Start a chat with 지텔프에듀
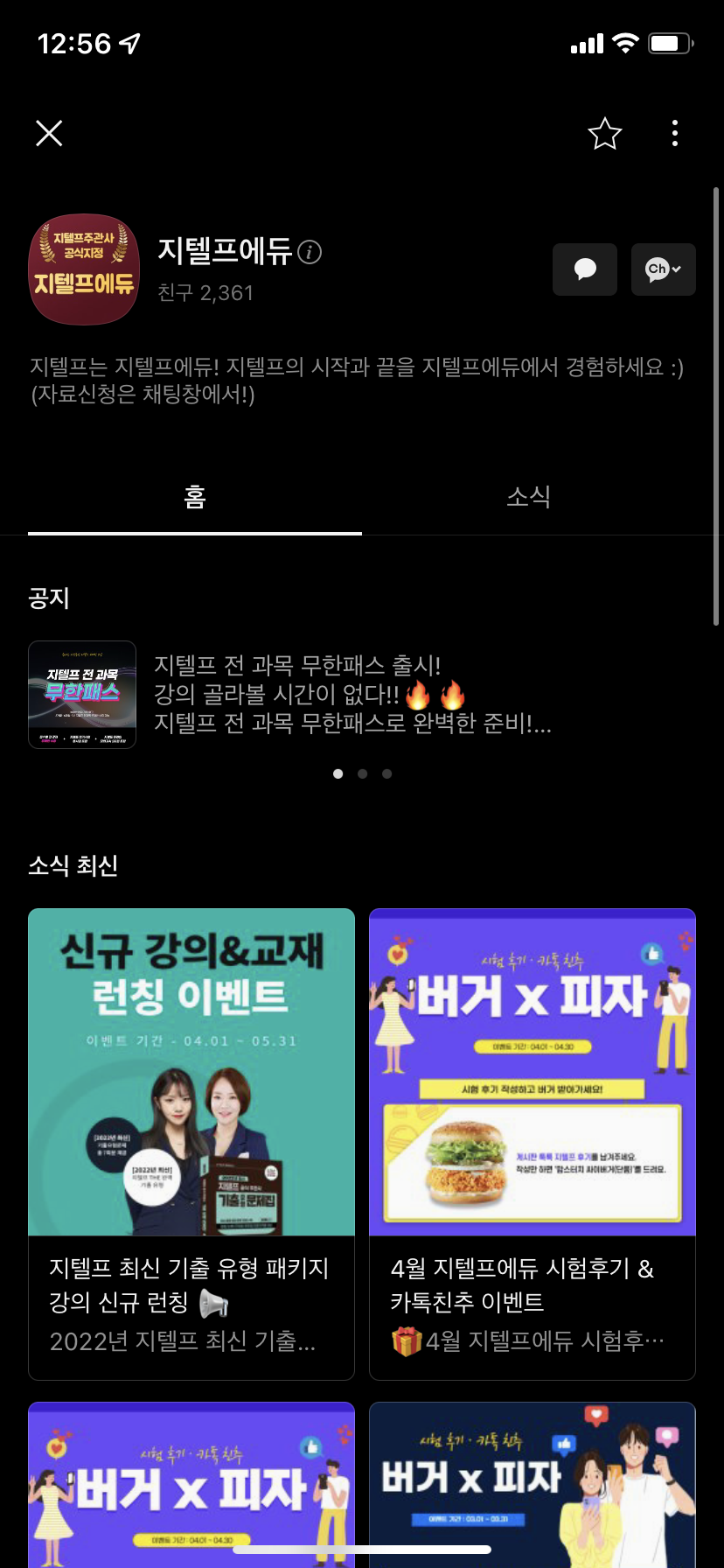The height and width of the screenshot is (1568, 724). pyautogui.click(x=585, y=269)
